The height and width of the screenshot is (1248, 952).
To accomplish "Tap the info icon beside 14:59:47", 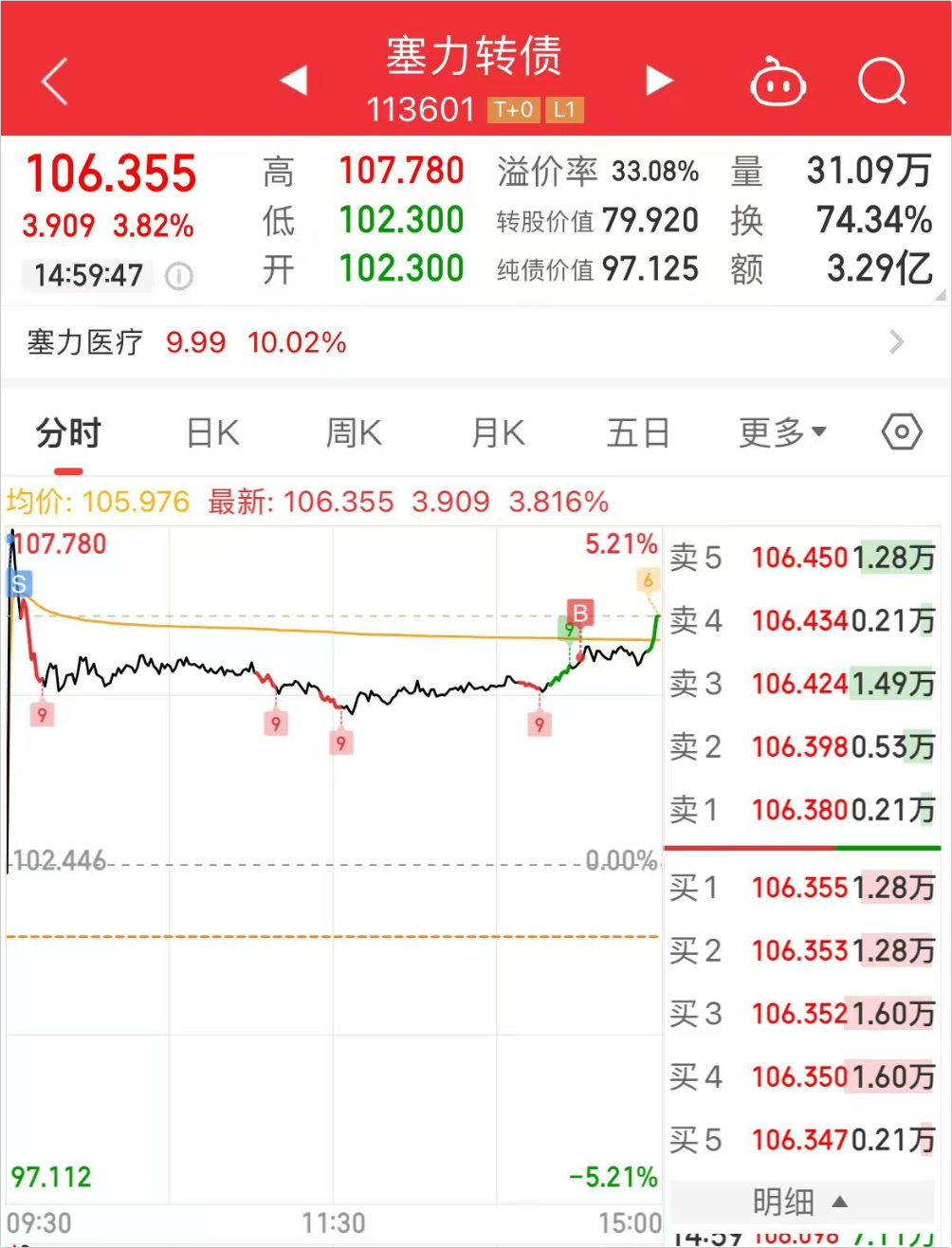I will click(x=179, y=276).
